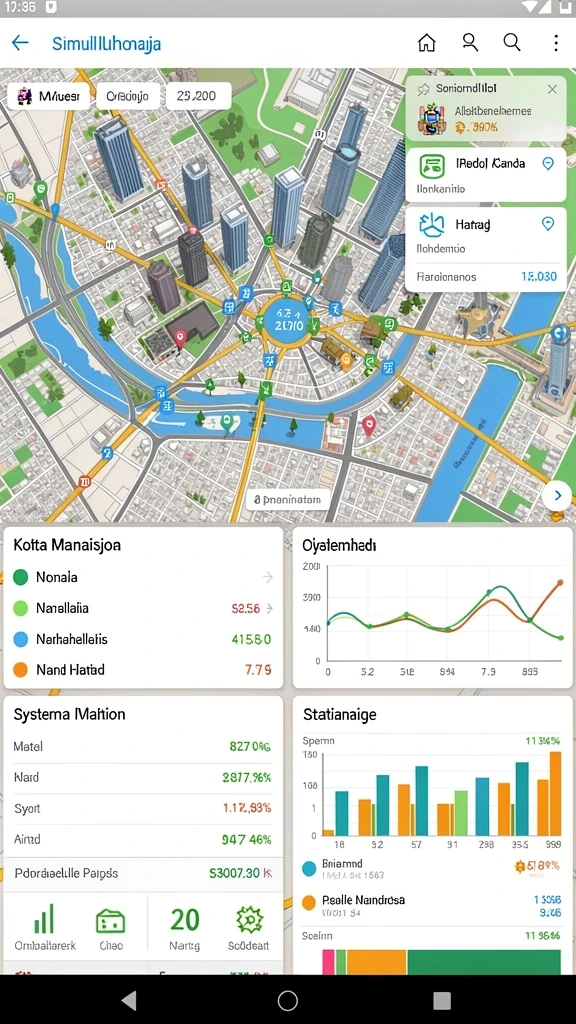Screen dimensions: 576x1024
Task: Open the three-dot overflow menu
Action: click(x=556, y=43)
